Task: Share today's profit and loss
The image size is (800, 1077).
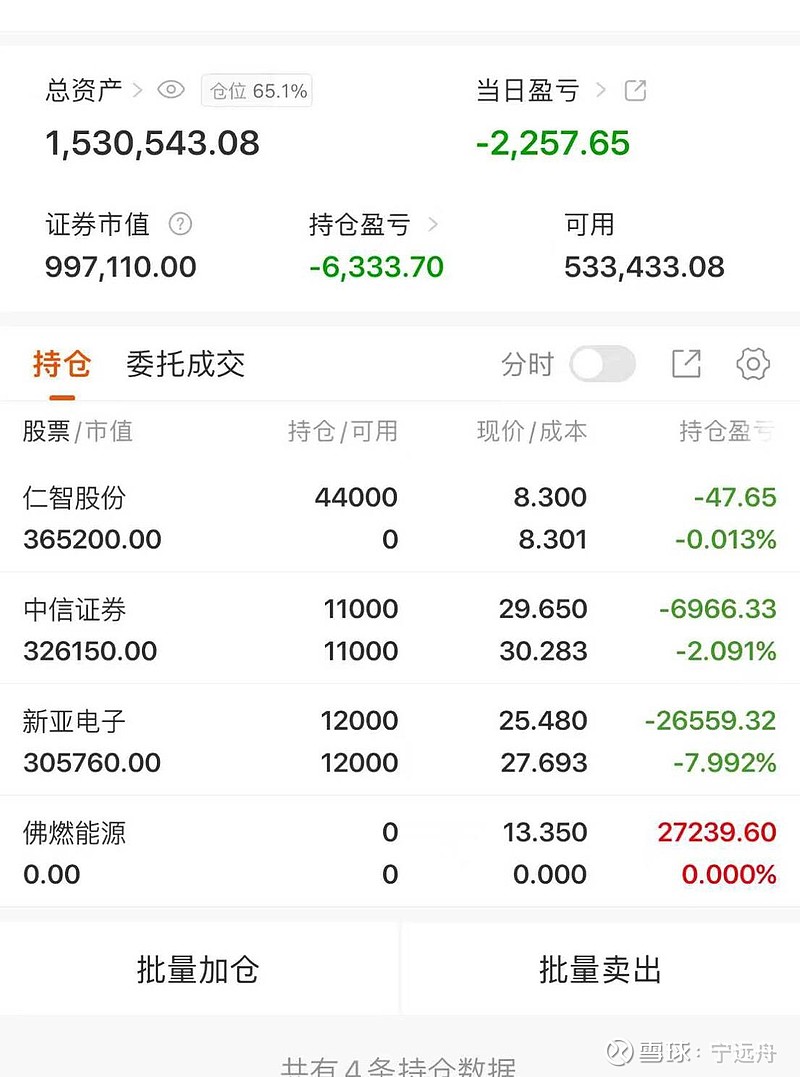Action: [635, 90]
